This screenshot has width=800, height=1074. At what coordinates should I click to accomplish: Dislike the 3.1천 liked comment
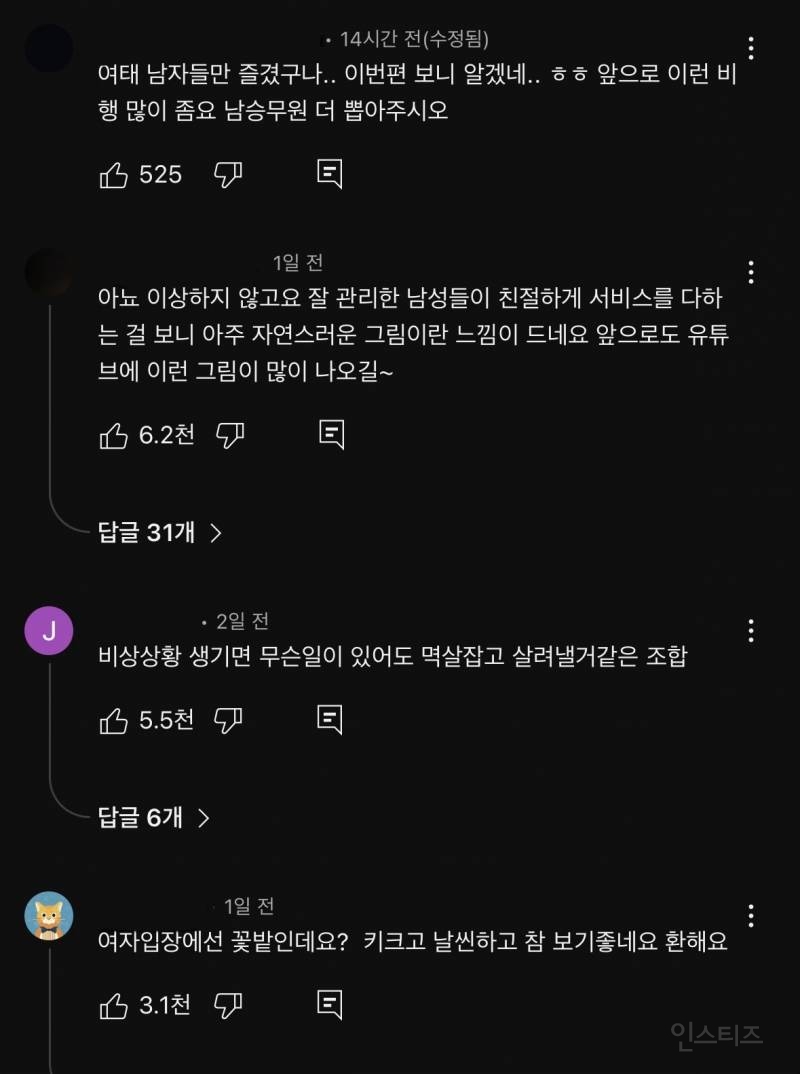(x=226, y=1005)
